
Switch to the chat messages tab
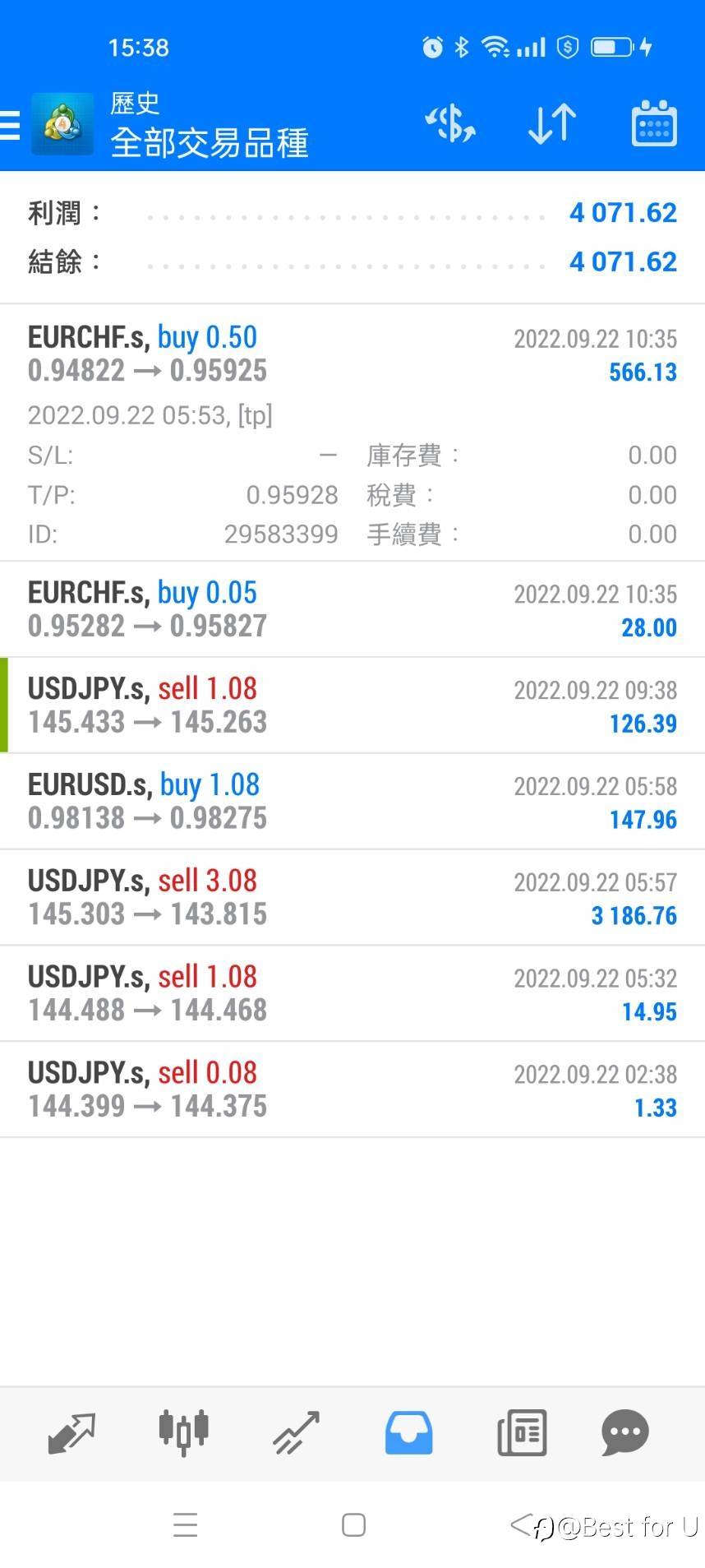pyautogui.click(x=625, y=1433)
